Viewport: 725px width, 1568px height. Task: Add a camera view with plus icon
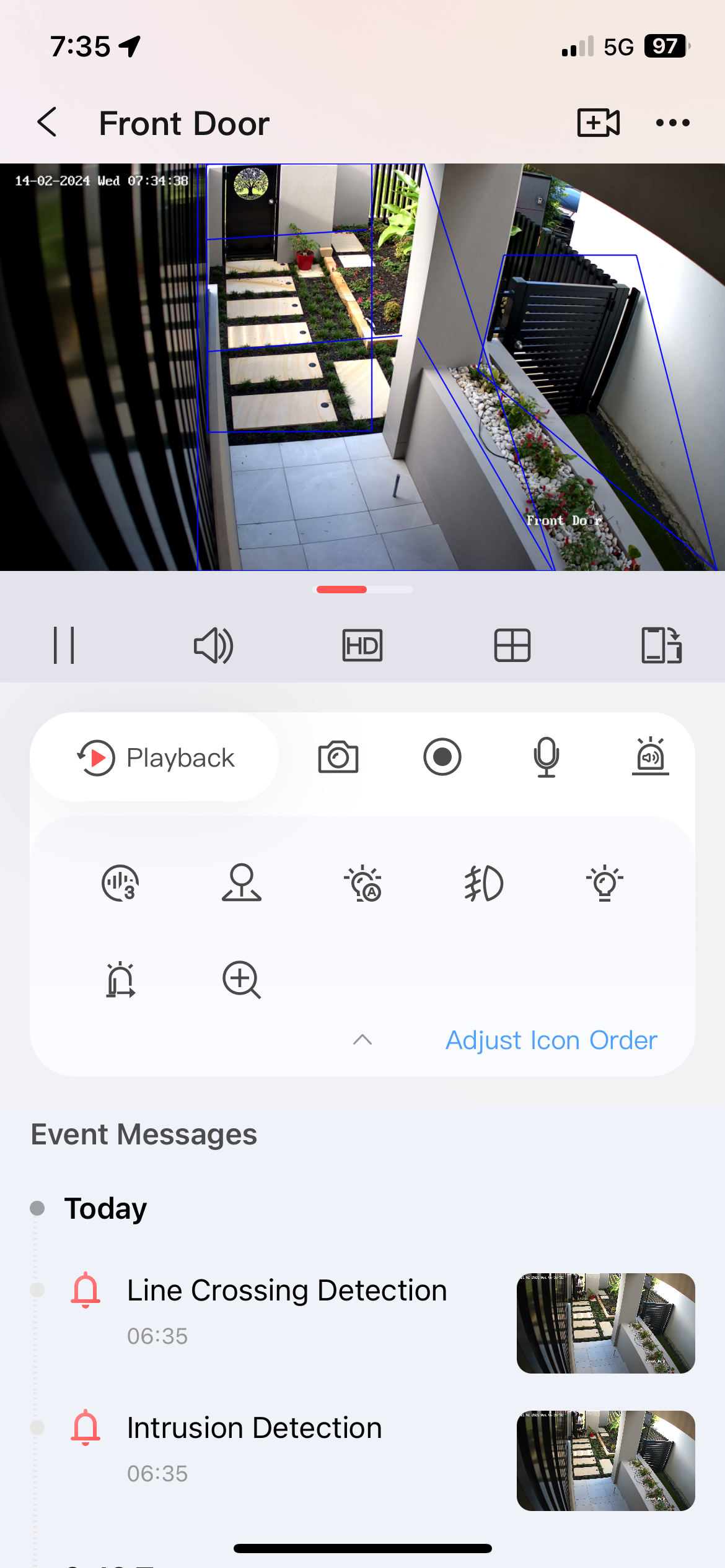(598, 122)
